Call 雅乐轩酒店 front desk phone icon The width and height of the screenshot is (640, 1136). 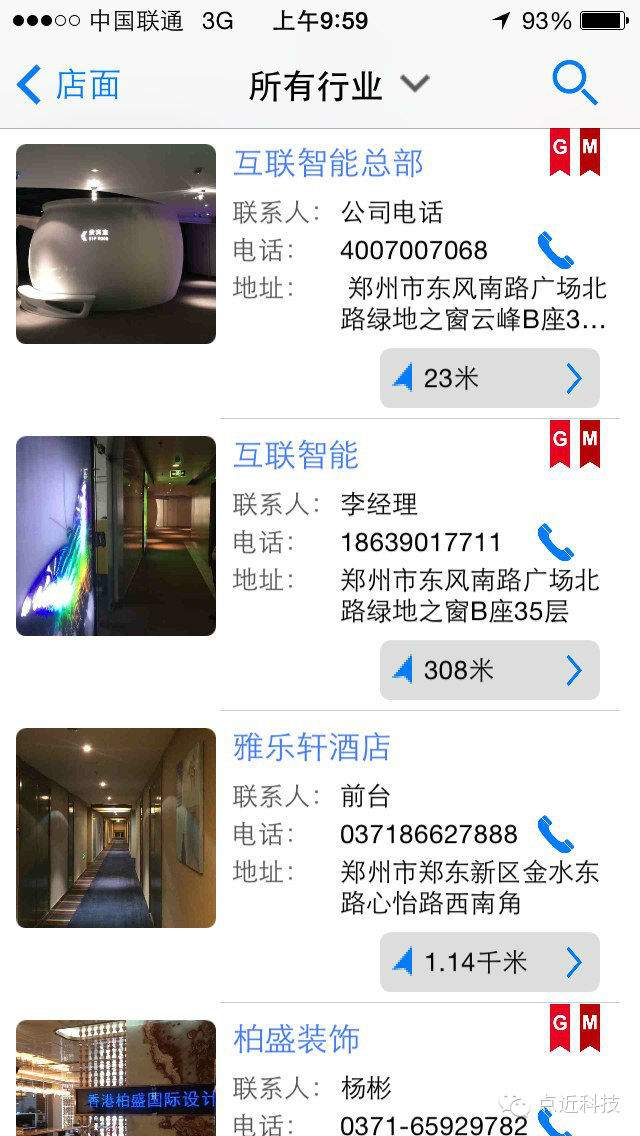click(555, 834)
